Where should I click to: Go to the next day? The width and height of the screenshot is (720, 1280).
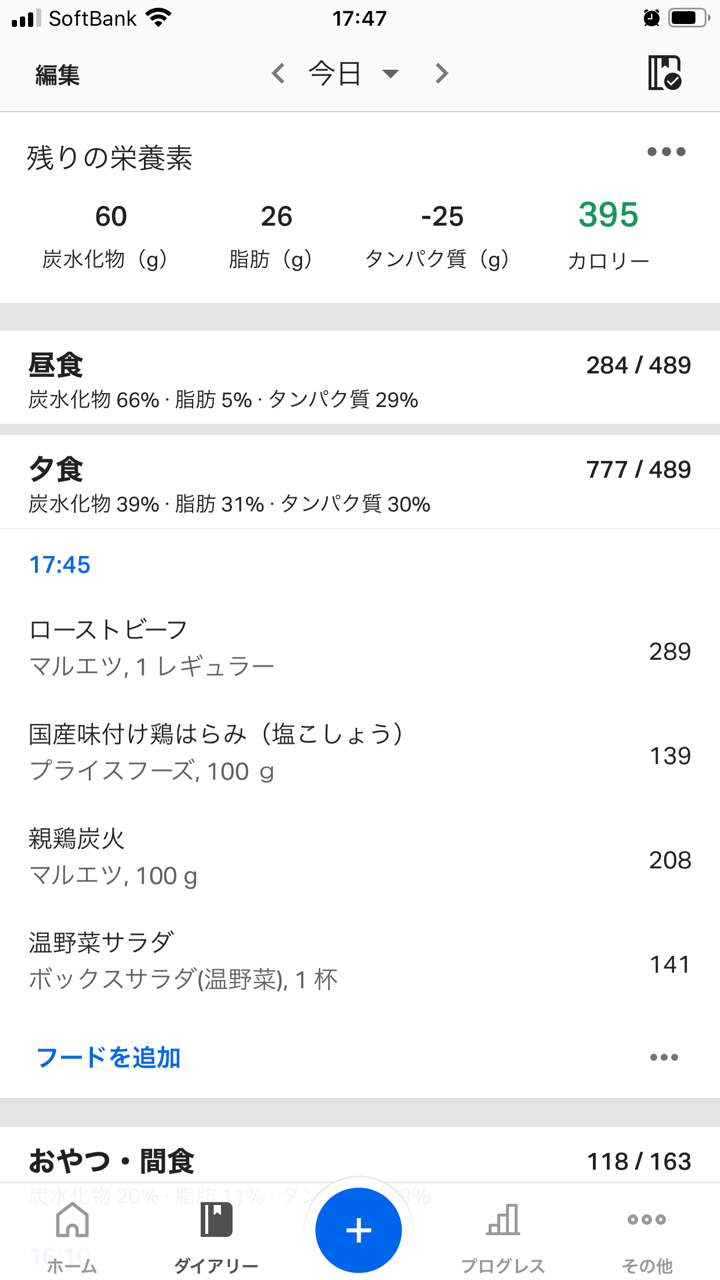point(442,73)
